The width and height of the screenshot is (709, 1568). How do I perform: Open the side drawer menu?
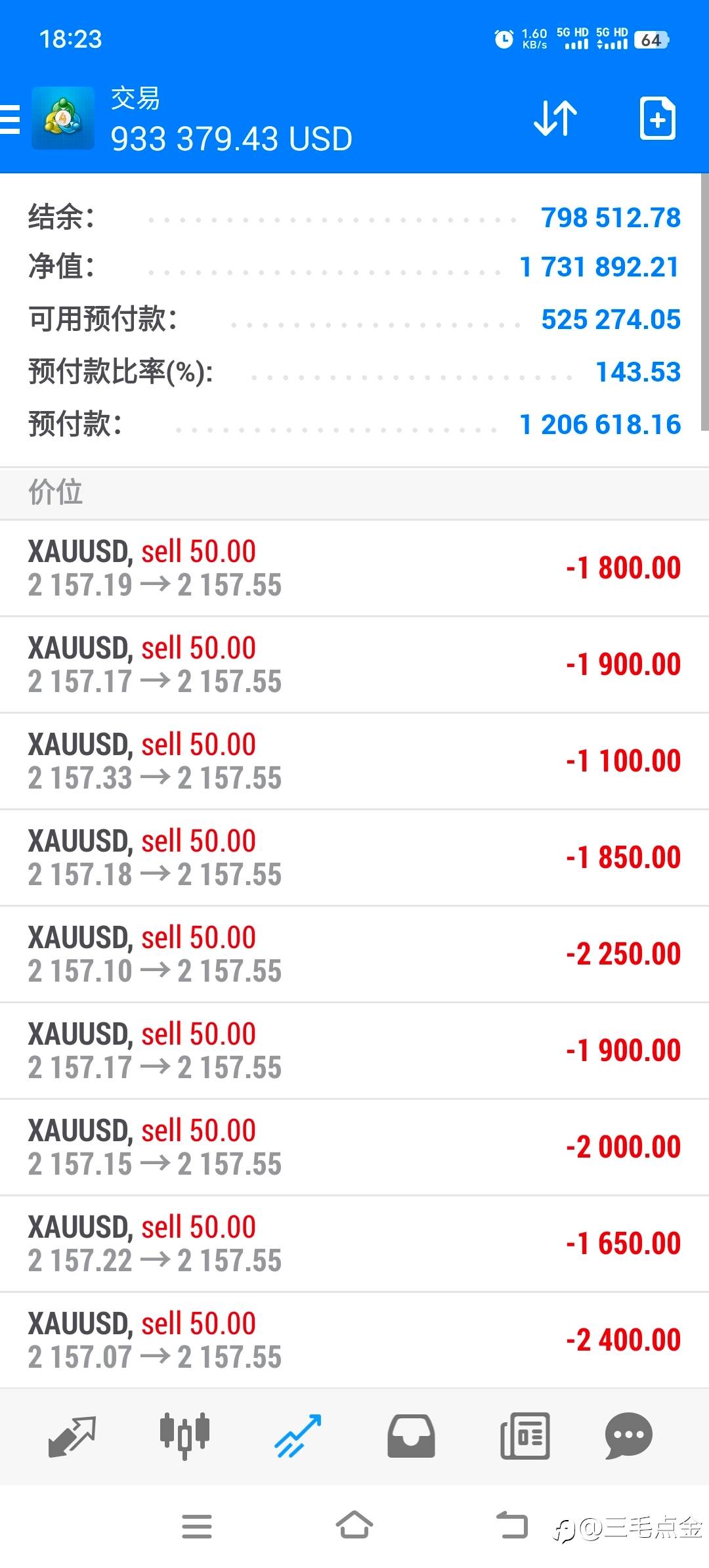pyautogui.click(x=11, y=120)
